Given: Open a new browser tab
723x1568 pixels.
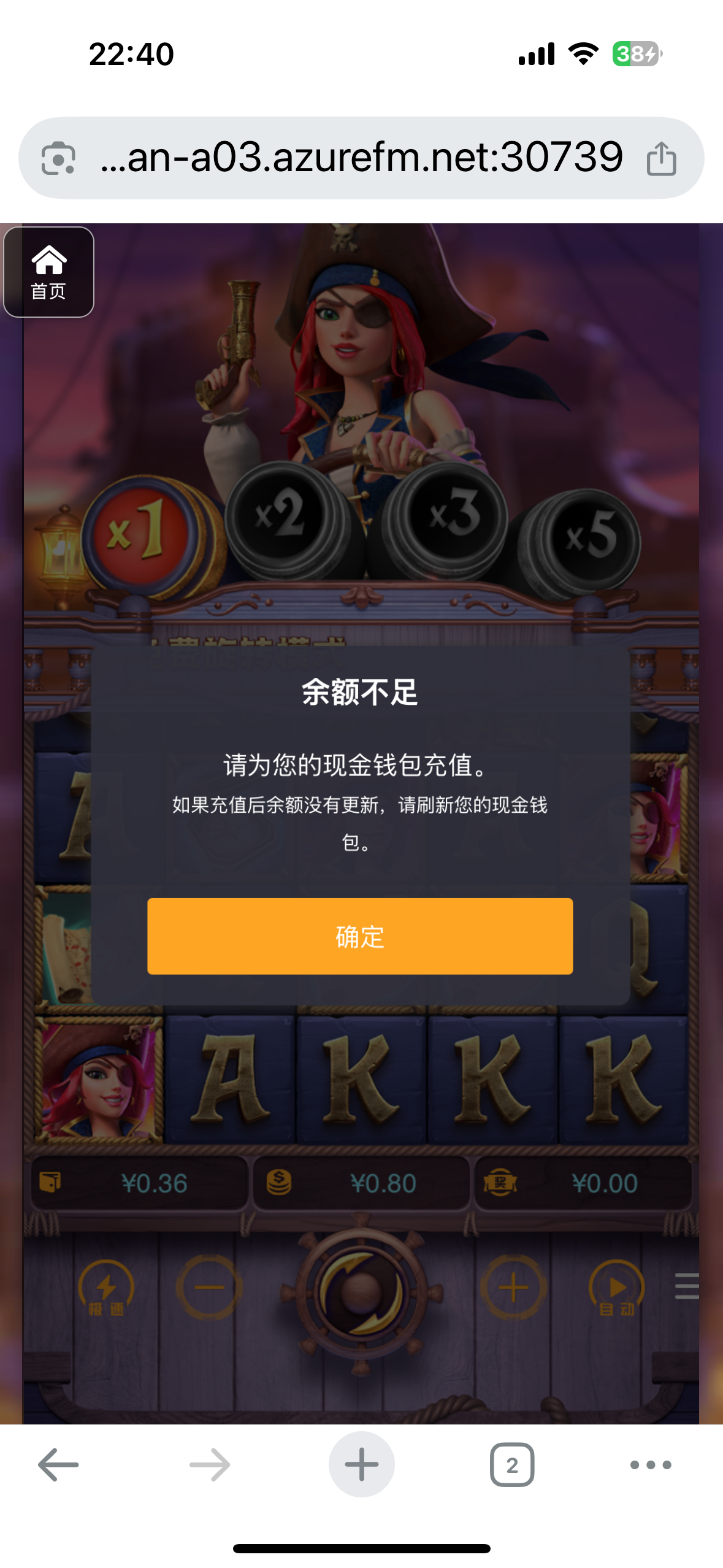Looking at the screenshot, I should pos(361,1465).
